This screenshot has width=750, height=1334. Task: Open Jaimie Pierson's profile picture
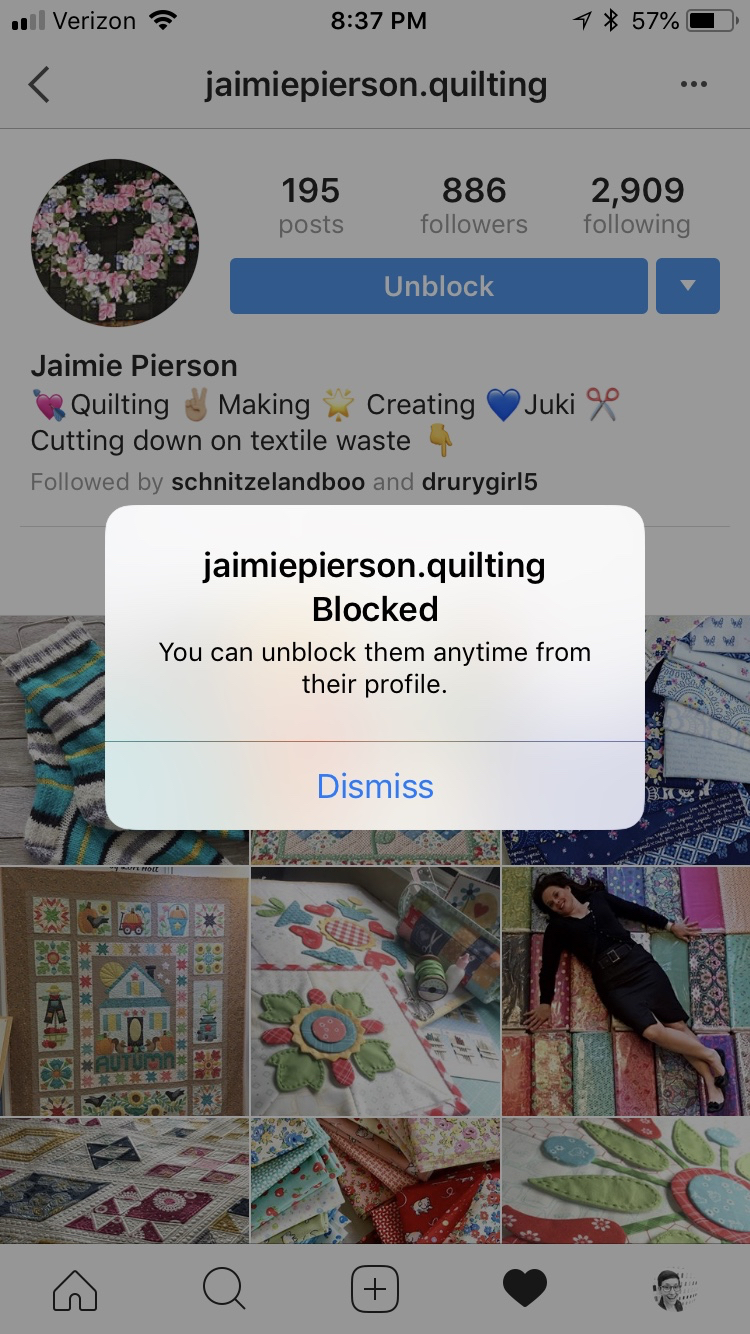pyautogui.click(x=115, y=243)
